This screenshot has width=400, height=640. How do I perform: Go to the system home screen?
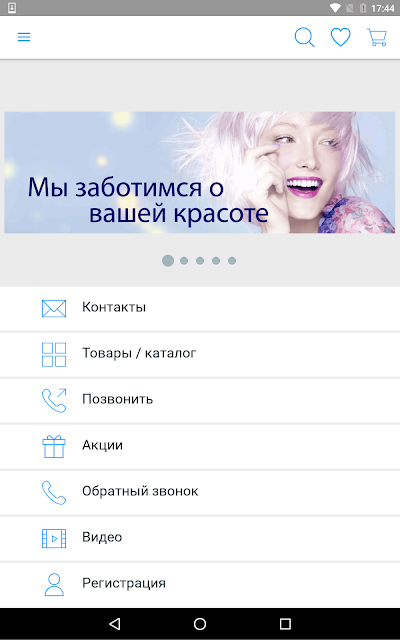pyautogui.click(x=200, y=623)
